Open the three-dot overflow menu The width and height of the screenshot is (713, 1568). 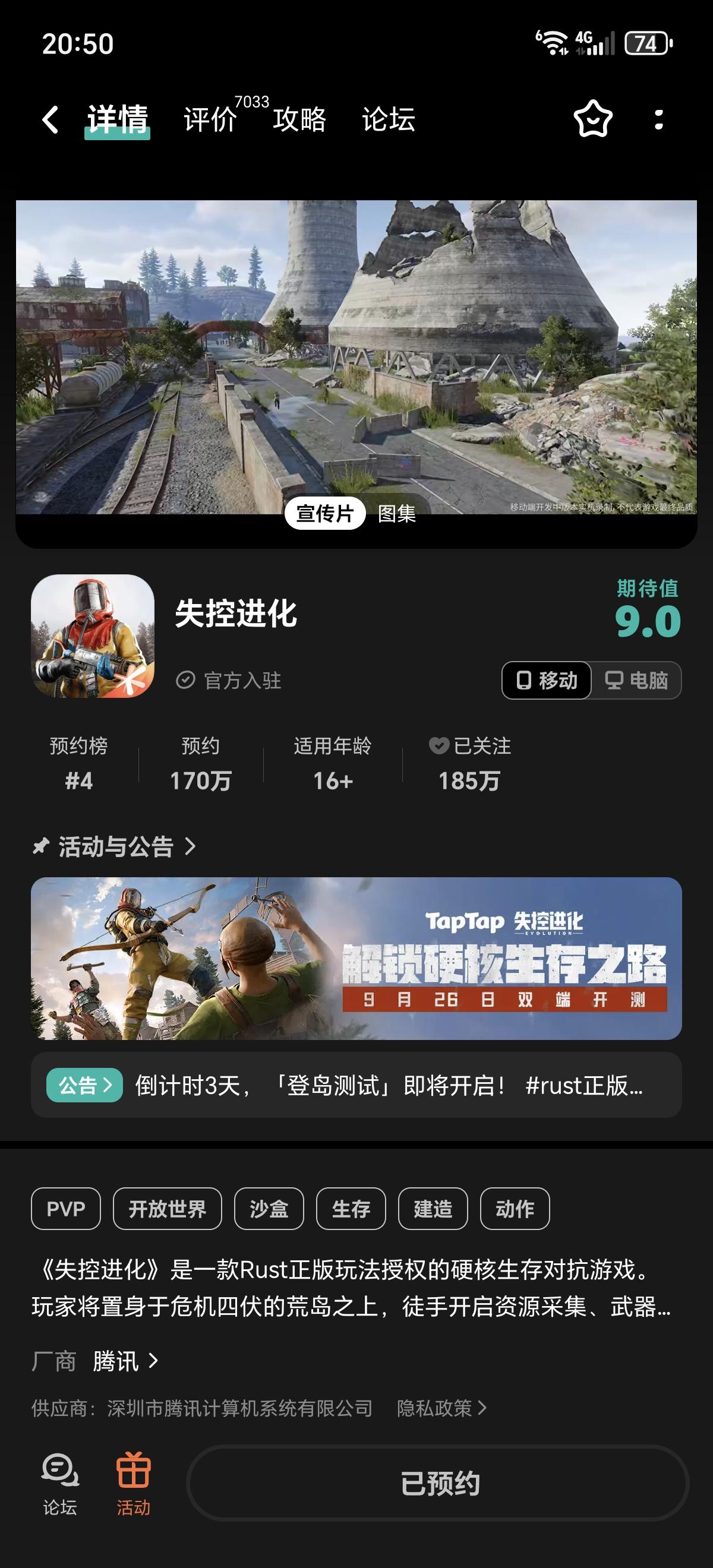click(660, 121)
